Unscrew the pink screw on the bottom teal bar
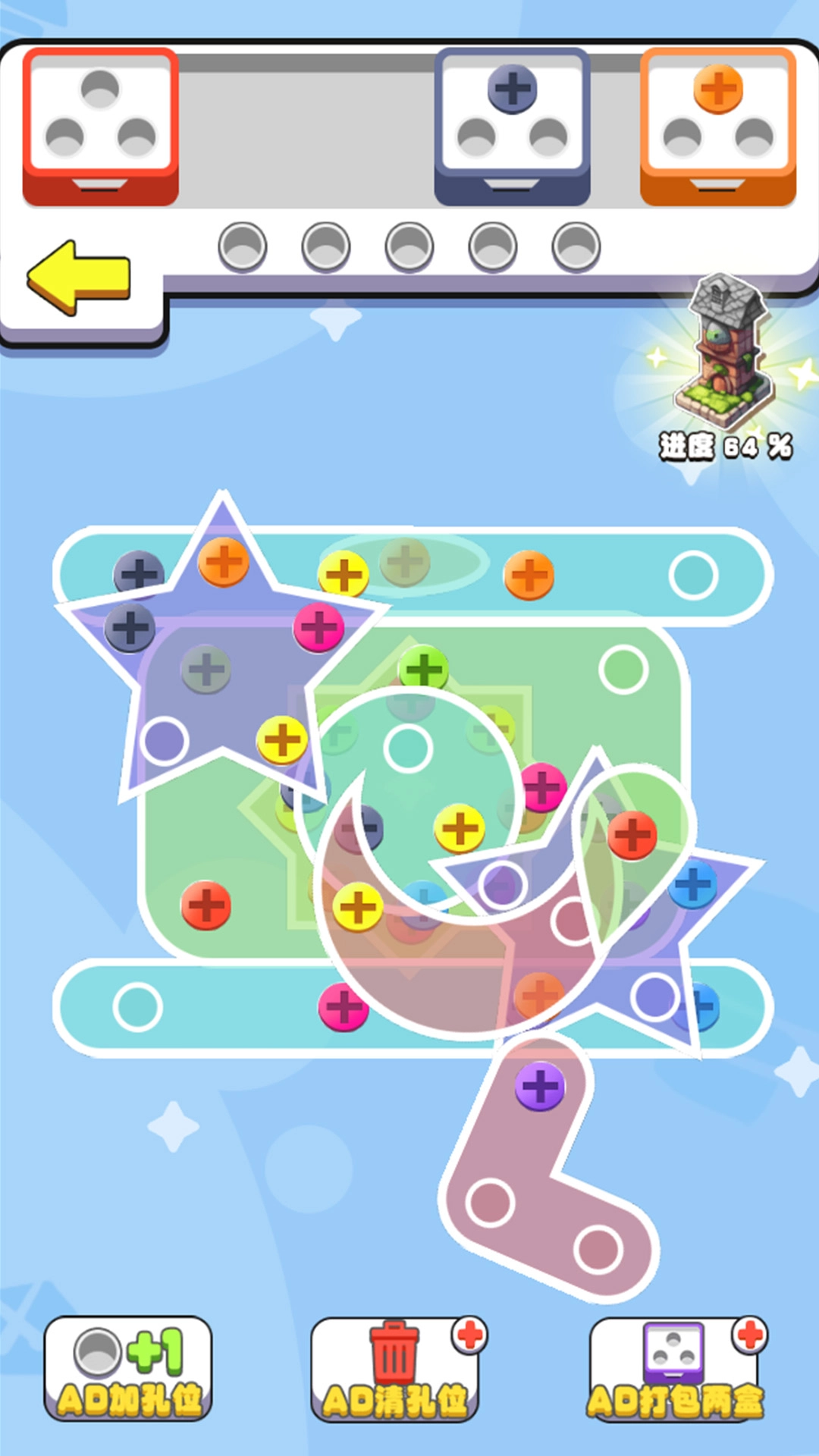 [344, 1007]
